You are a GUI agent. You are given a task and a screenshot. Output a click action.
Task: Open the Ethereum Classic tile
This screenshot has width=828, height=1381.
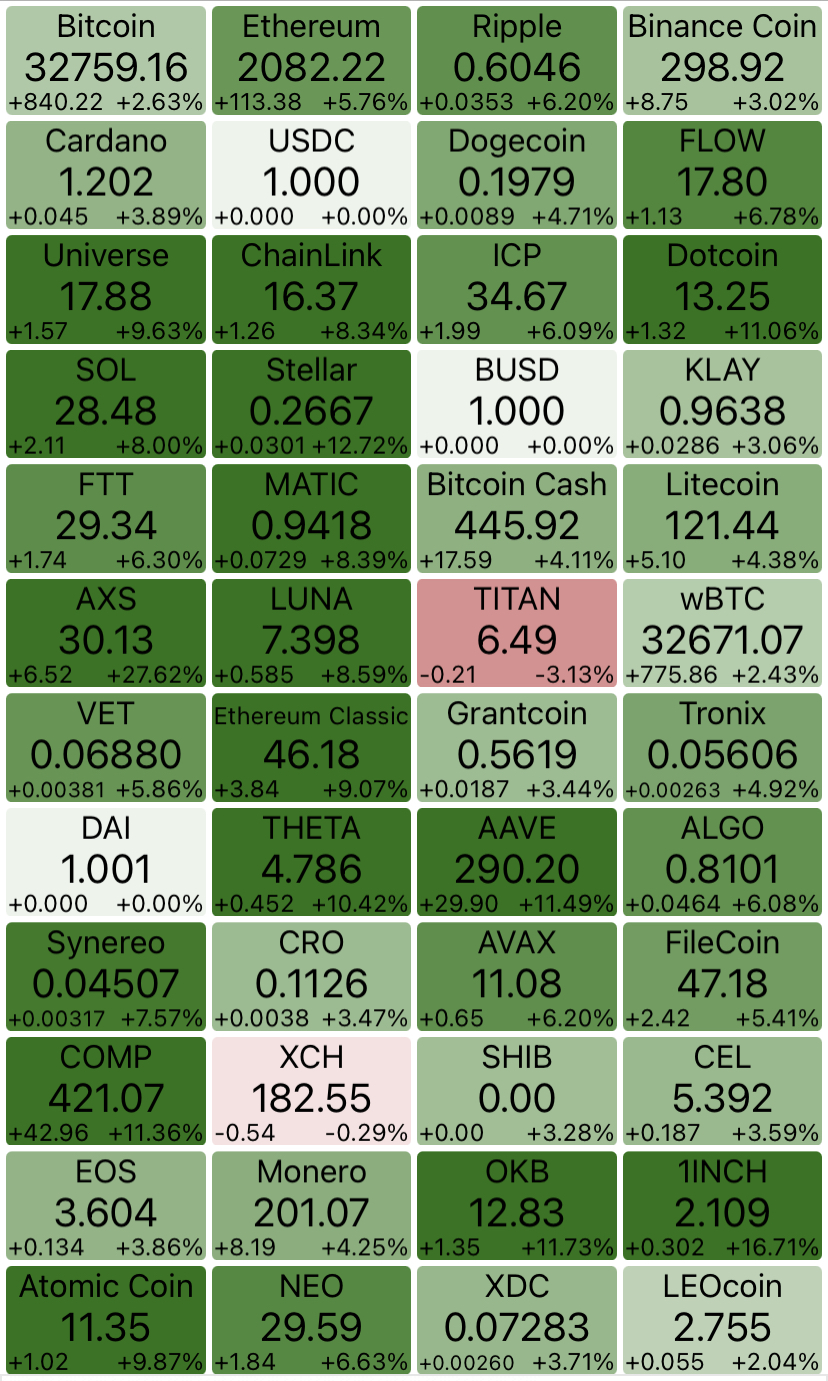[x=311, y=747]
